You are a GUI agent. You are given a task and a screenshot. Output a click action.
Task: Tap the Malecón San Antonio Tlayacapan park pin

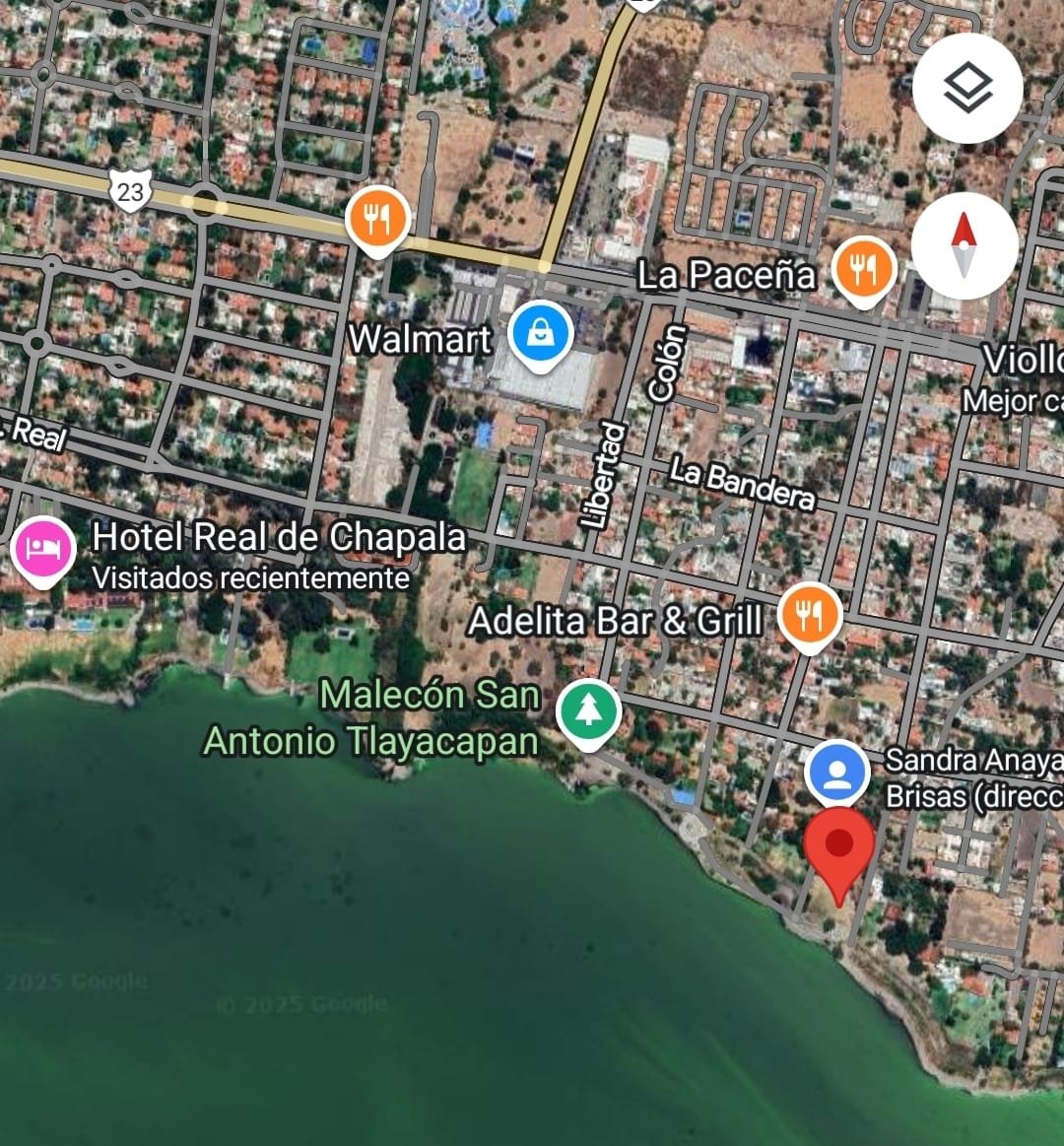(588, 711)
